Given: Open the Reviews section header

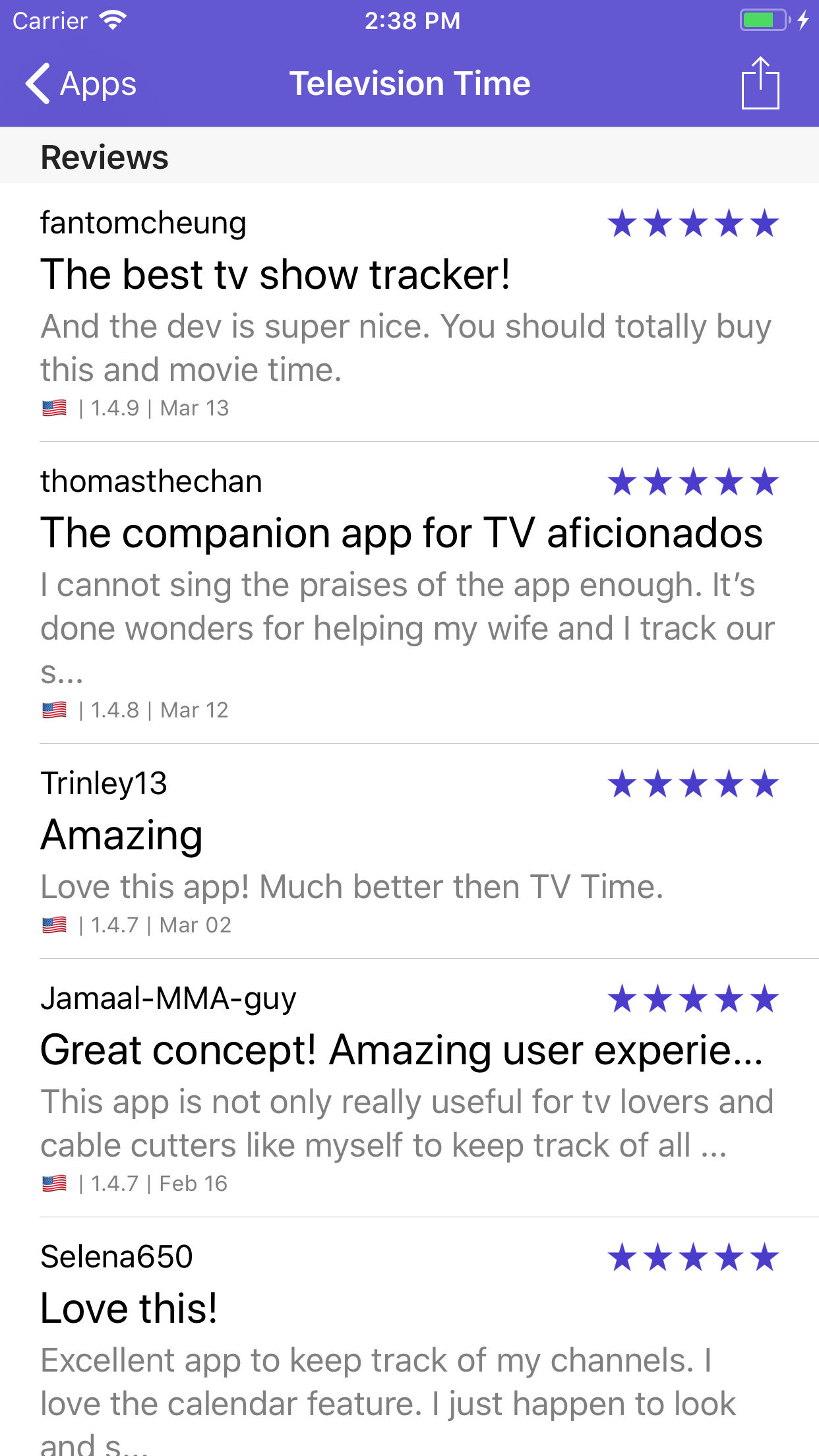Looking at the screenshot, I should (104, 156).
